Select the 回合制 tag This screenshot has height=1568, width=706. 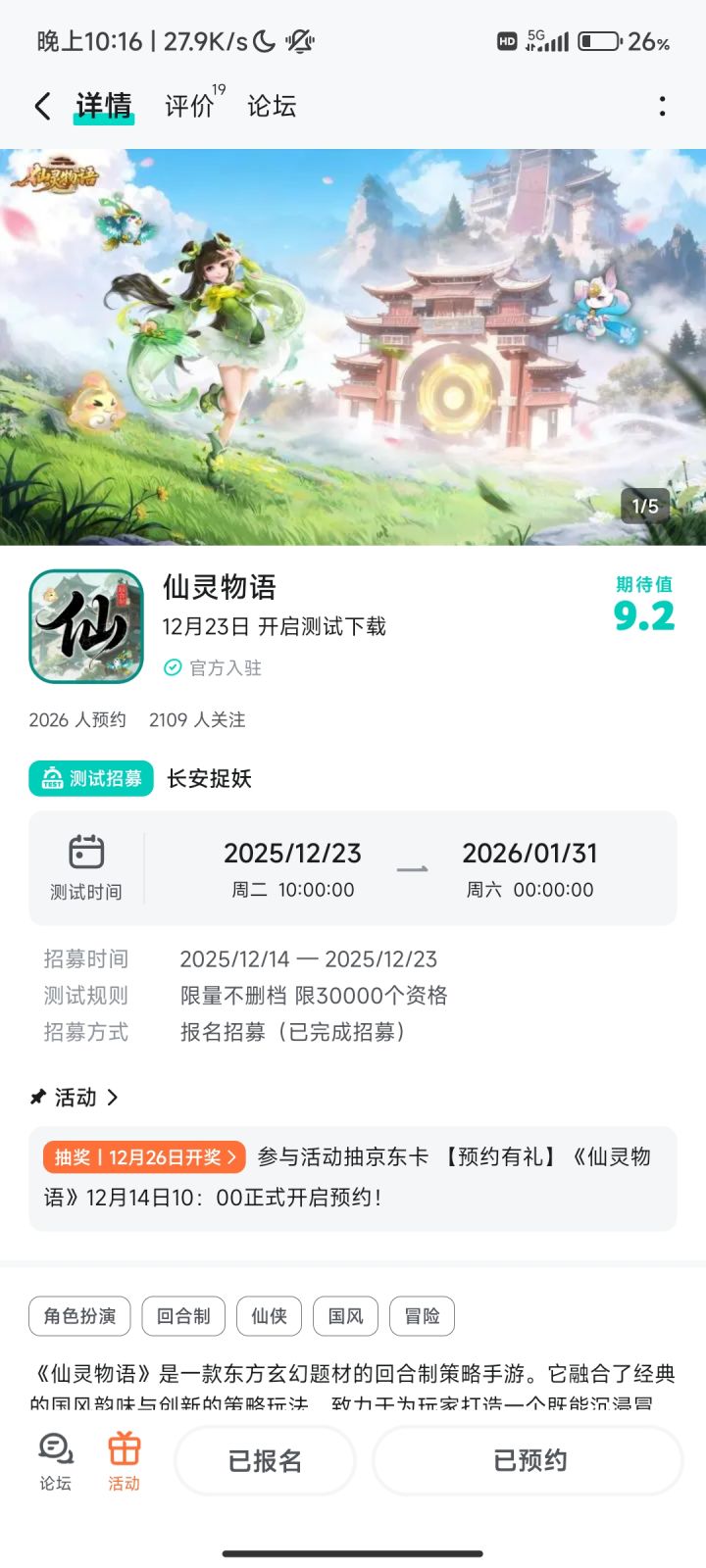(182, 1316)
